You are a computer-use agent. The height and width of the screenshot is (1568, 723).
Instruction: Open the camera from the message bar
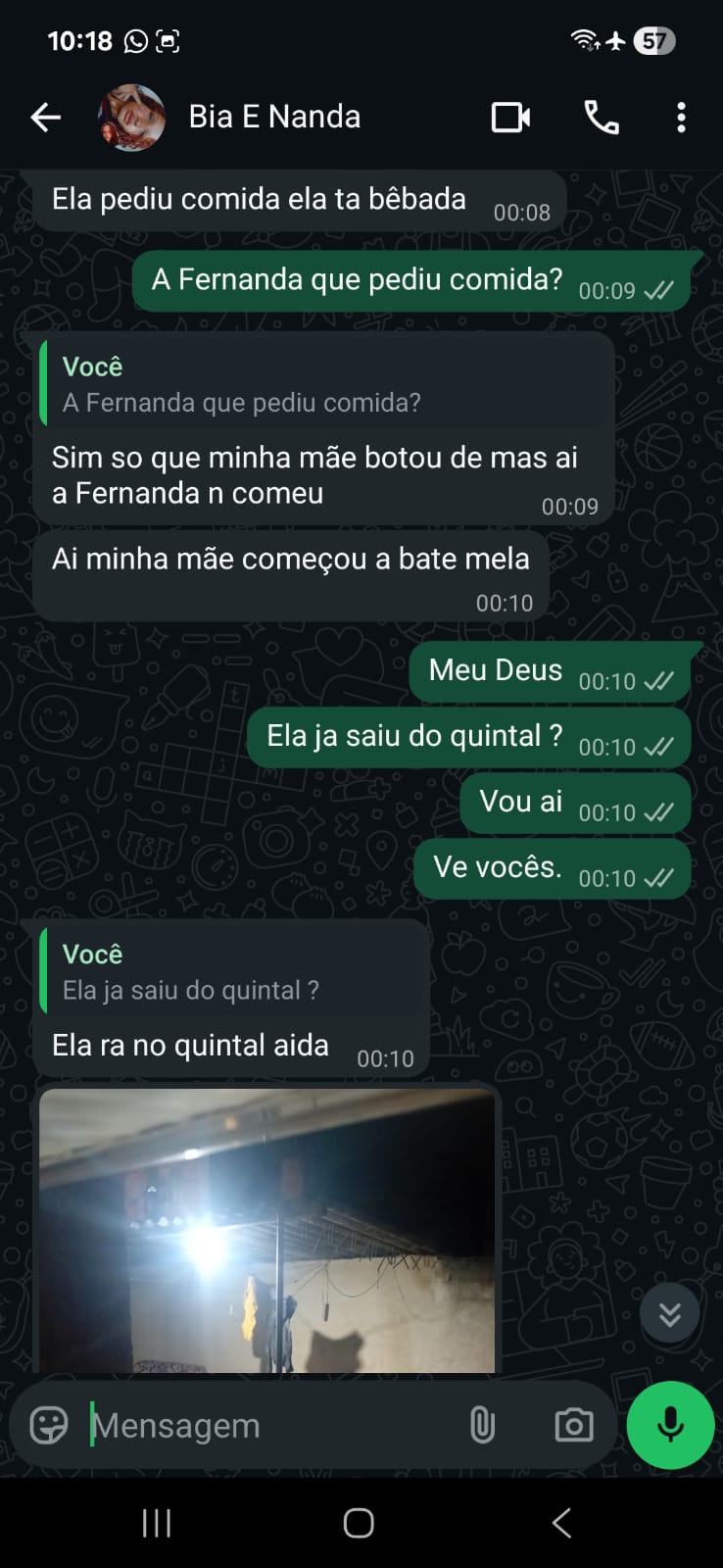[x=573, y=1425]
